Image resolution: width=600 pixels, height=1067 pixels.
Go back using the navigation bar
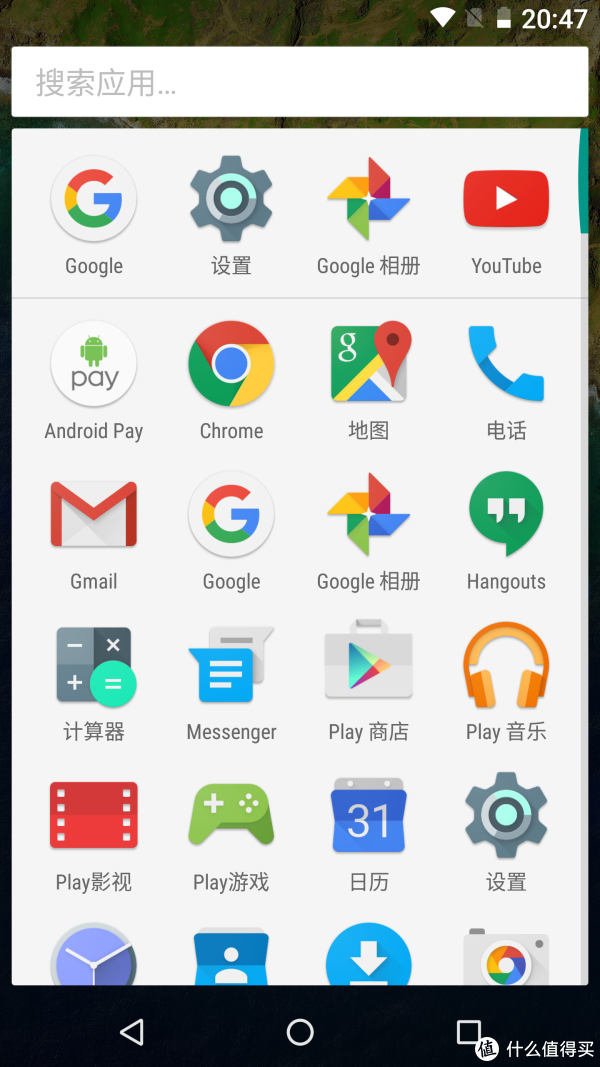[x=131, y=1032]
